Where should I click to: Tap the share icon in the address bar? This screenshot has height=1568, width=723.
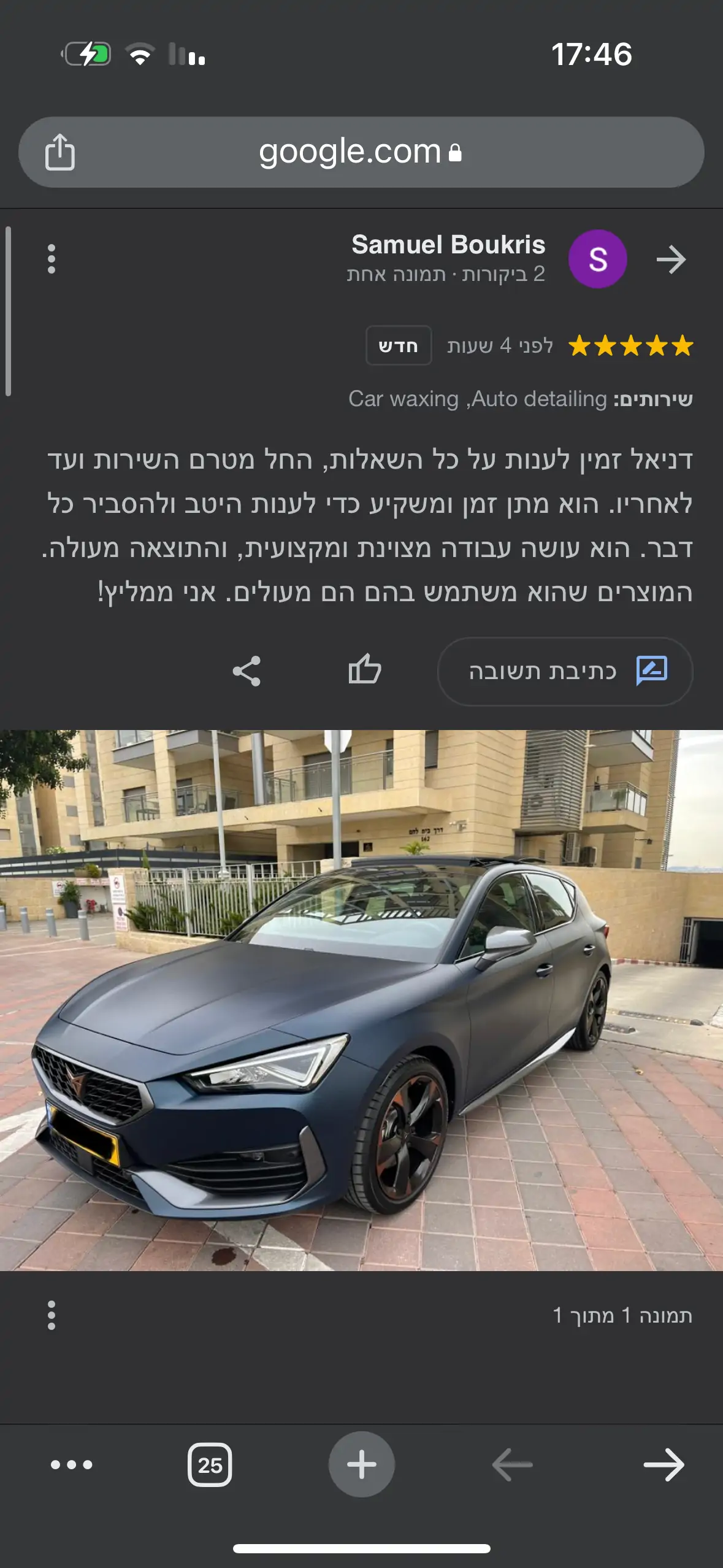60,152
